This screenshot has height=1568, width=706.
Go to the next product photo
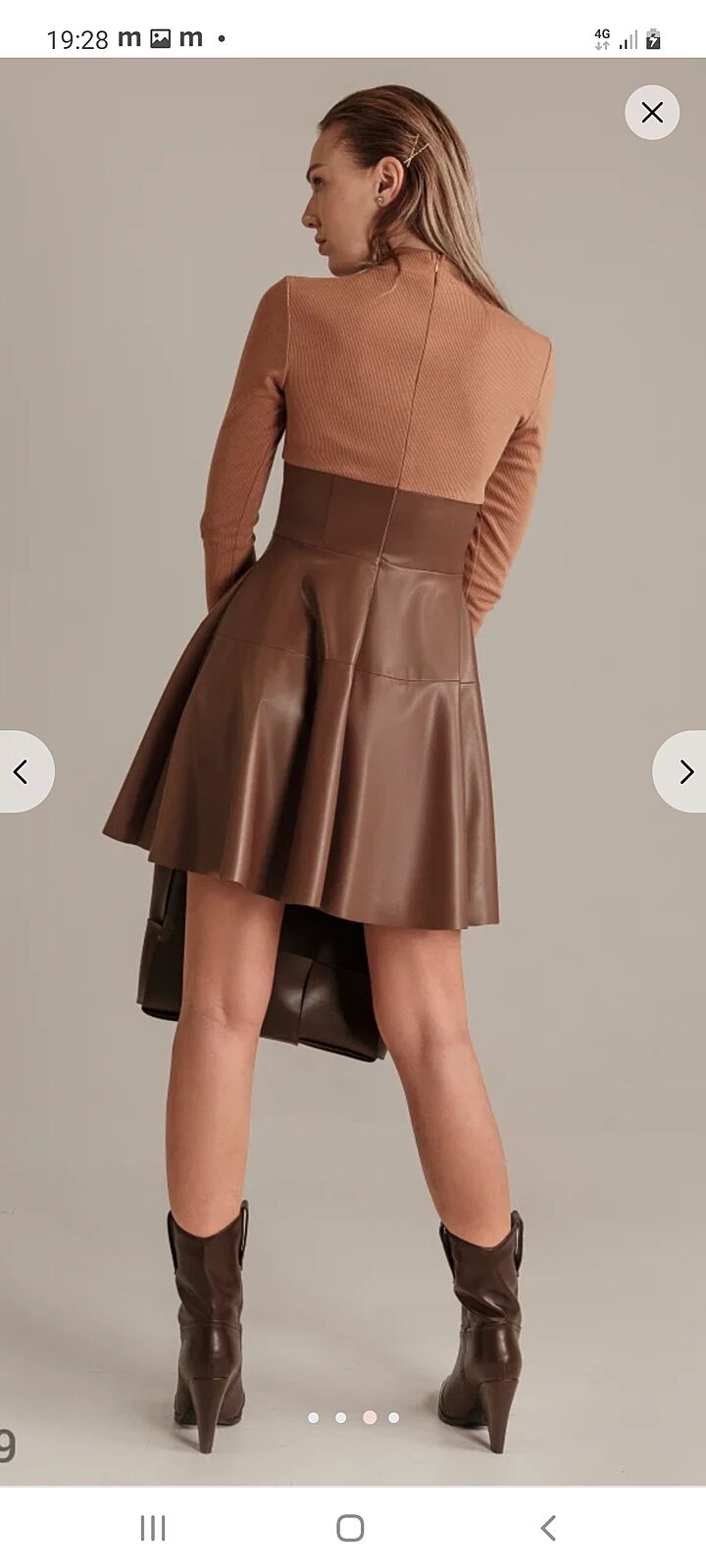point(684,771)
